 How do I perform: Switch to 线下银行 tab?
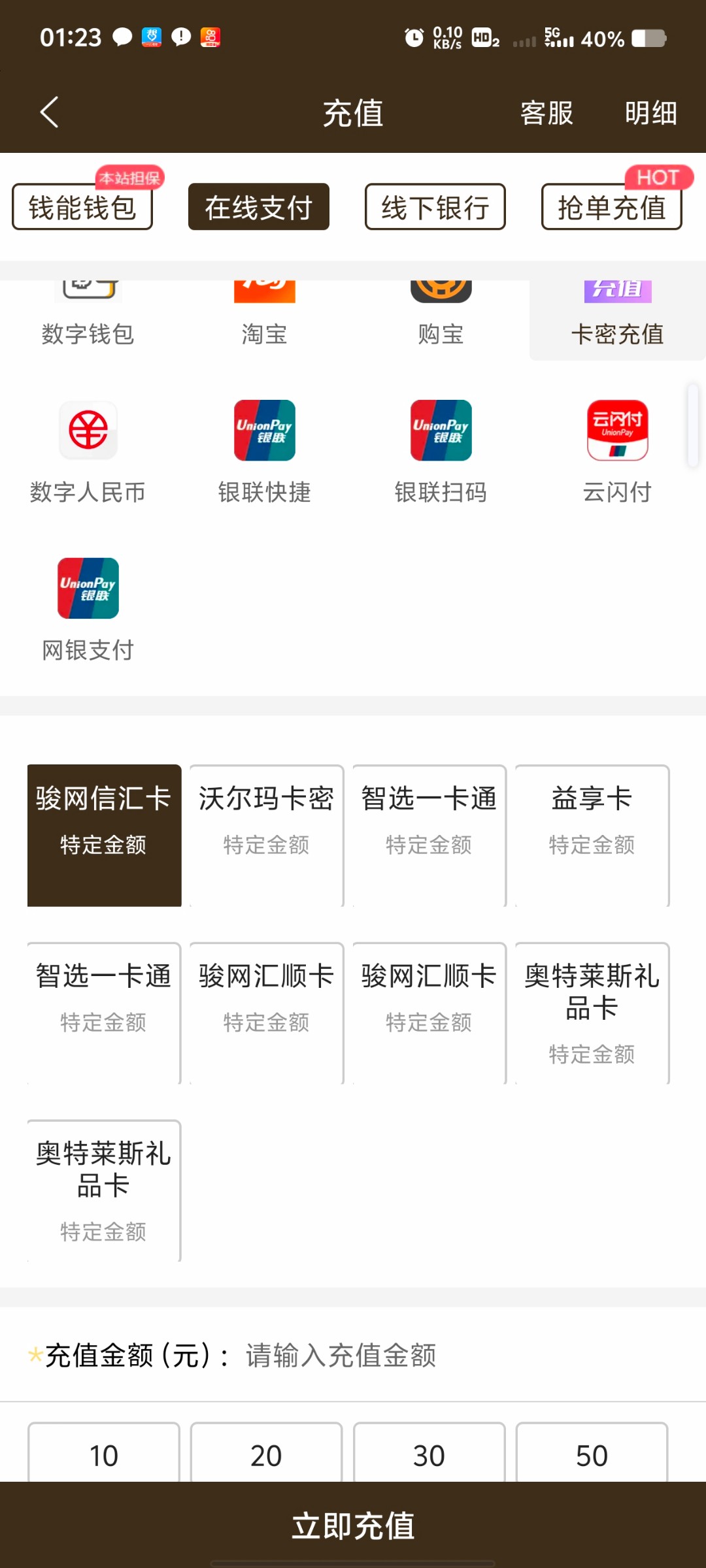coord(435,207)
